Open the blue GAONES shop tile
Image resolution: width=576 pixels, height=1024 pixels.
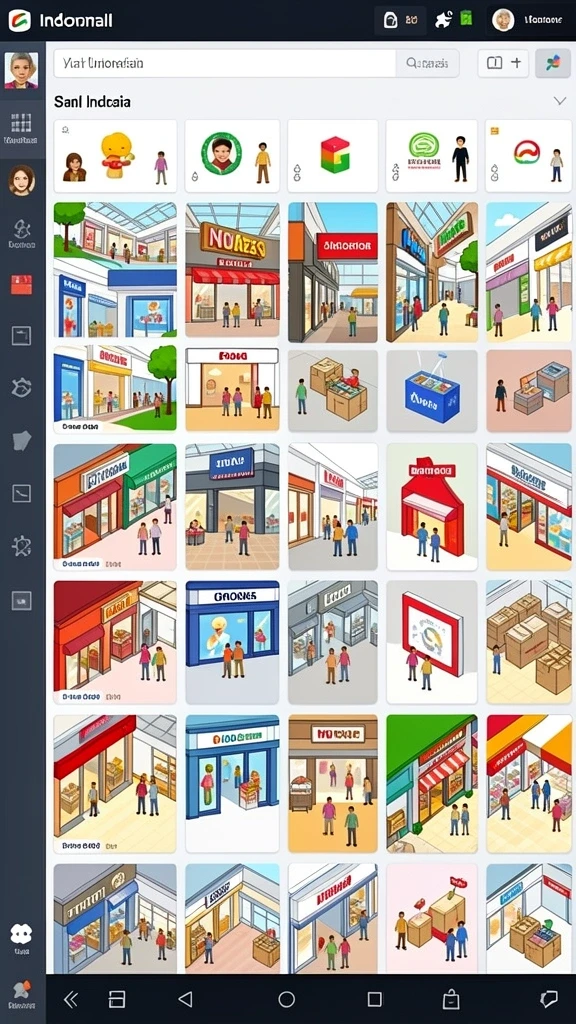[x=232, y=642]
